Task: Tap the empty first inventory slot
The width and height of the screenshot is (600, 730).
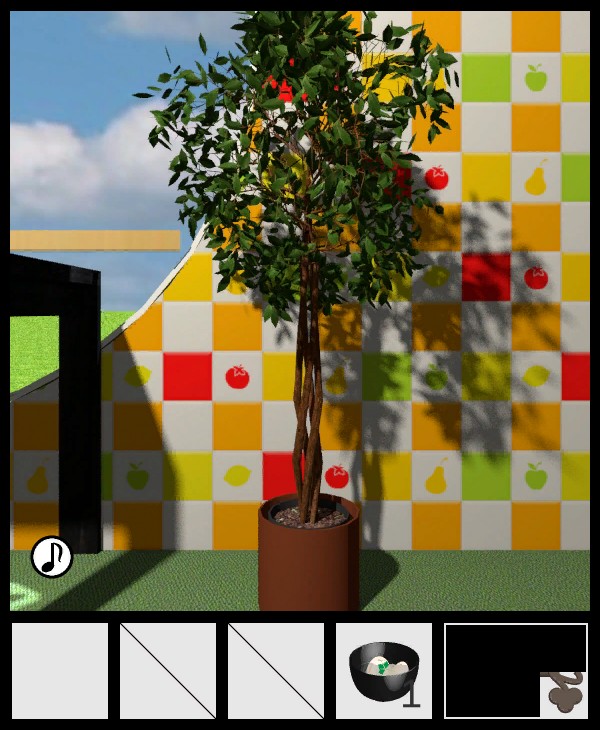Action: point(60,671)
